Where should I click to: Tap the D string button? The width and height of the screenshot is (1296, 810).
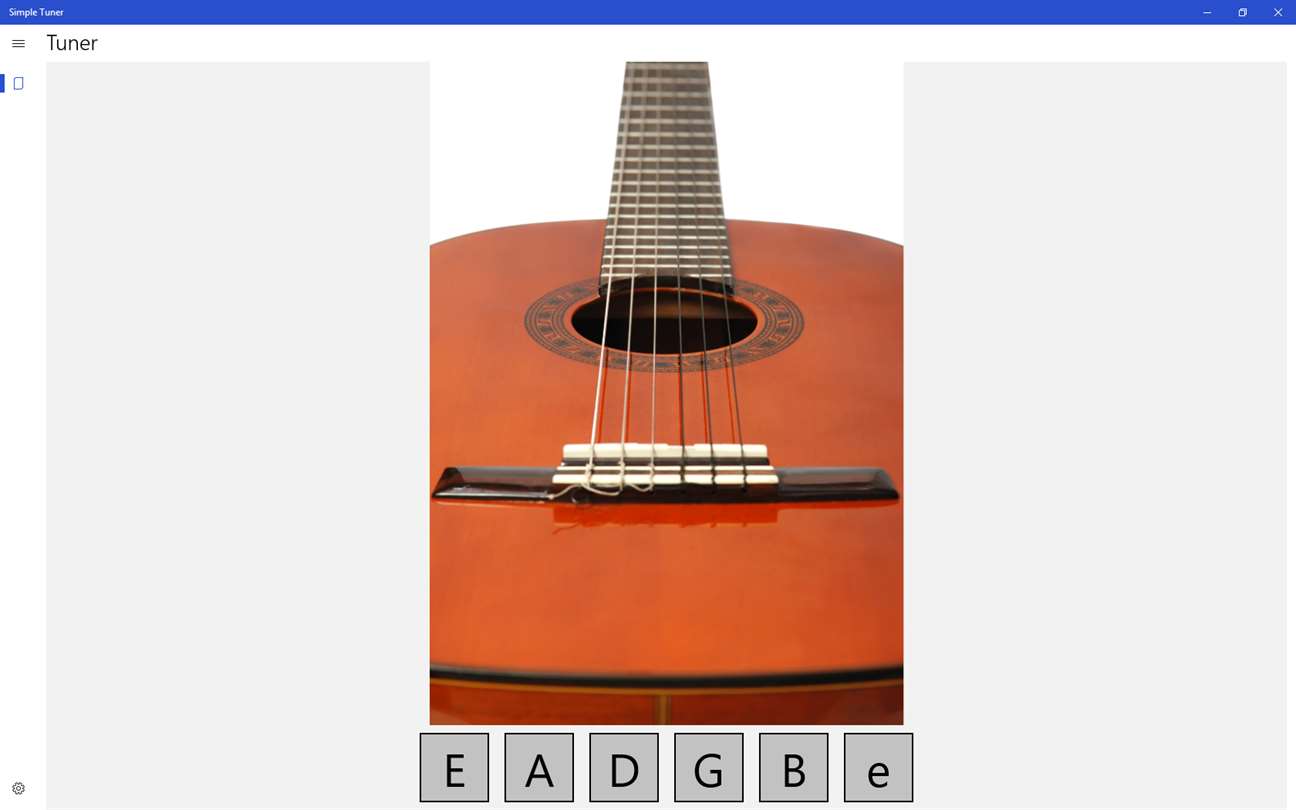pos(624,768)
